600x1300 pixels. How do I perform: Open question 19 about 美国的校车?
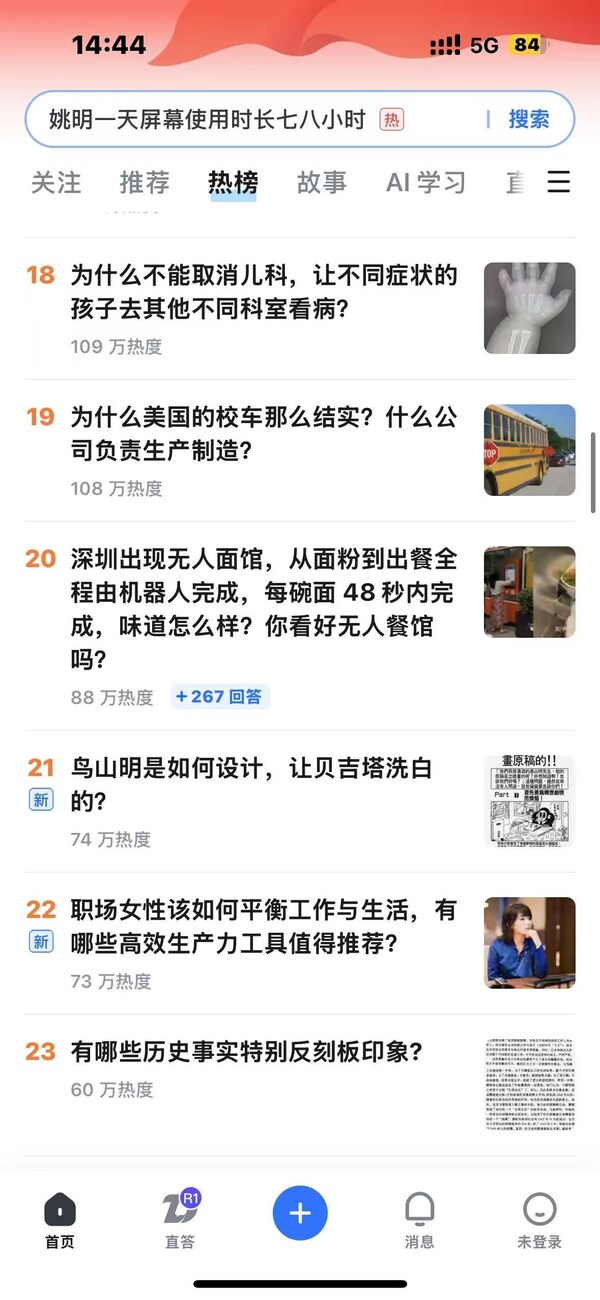264,433
